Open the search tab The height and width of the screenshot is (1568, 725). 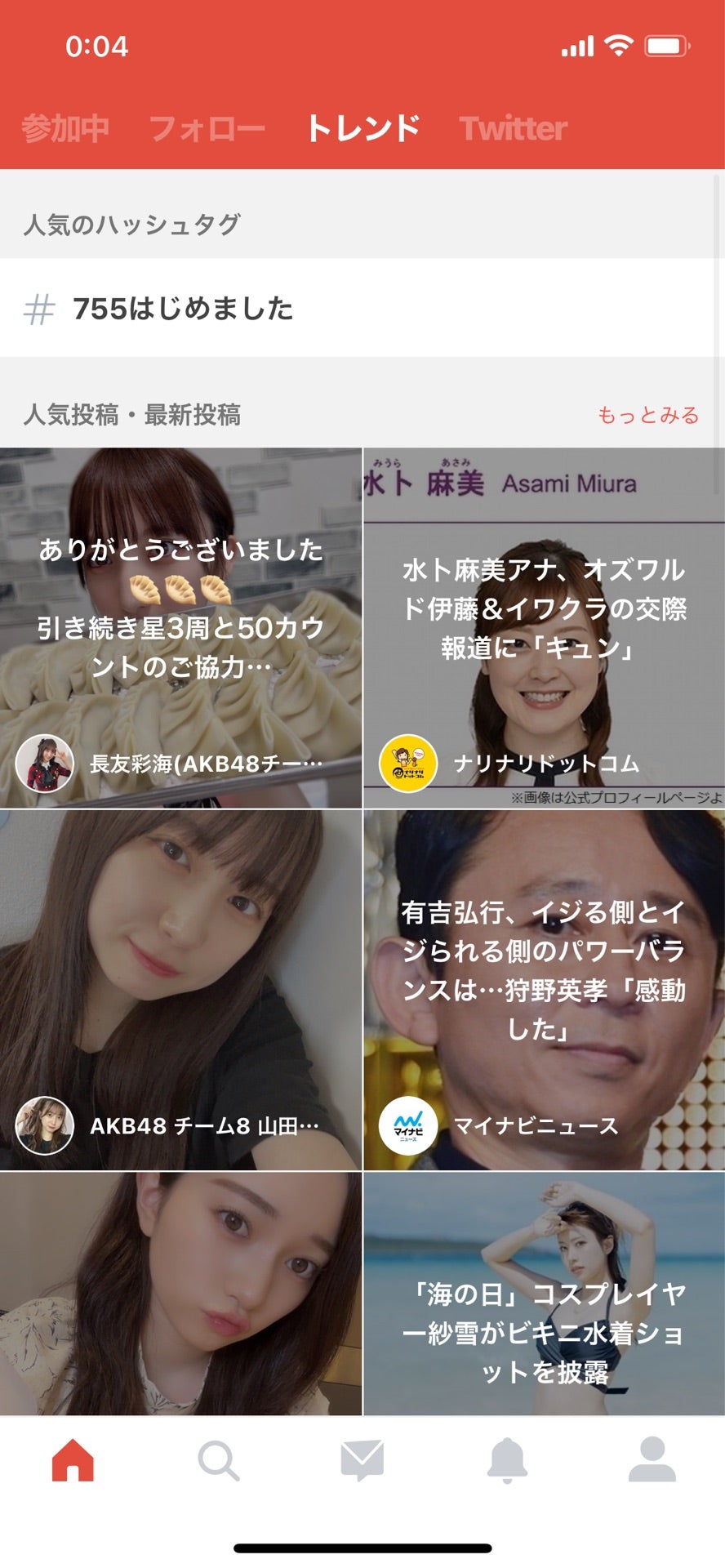tap(218, 1459)
